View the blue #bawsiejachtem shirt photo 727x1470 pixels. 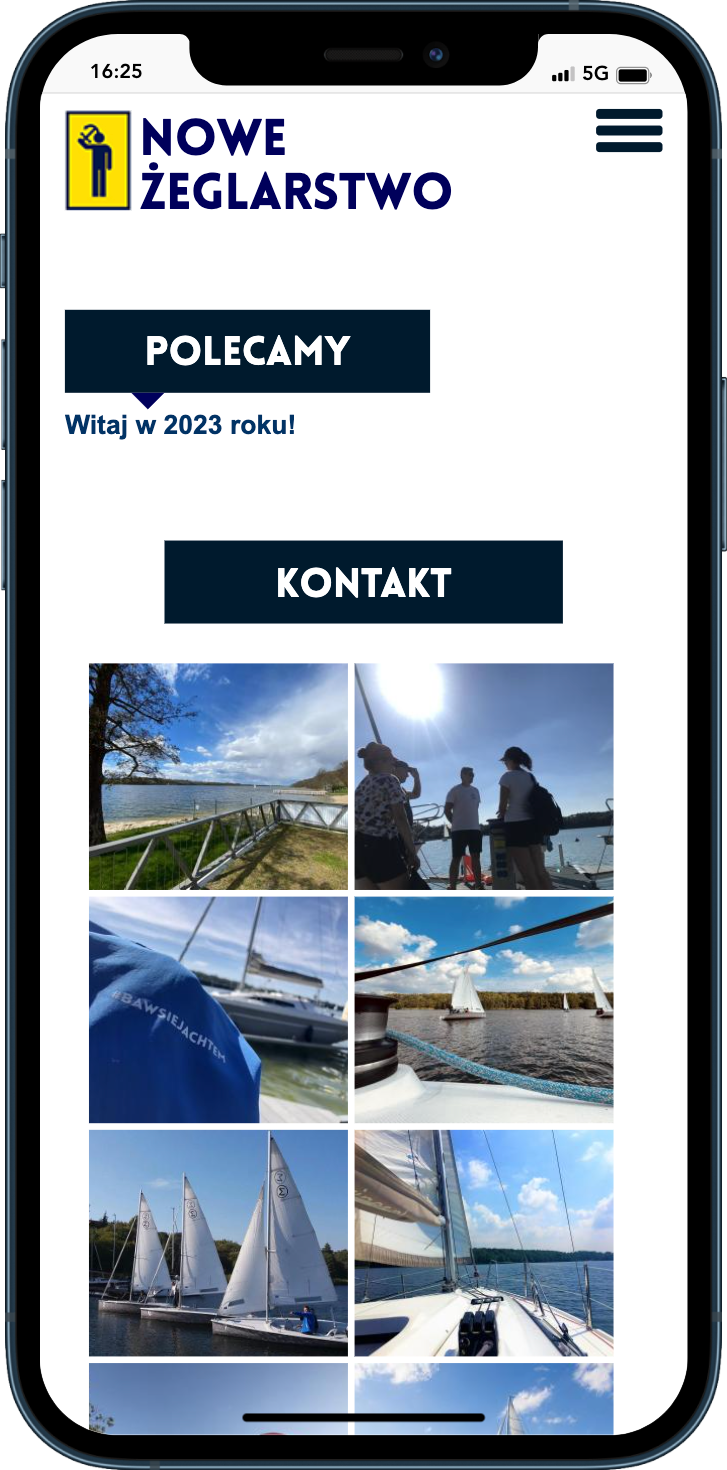click(218, 1009)
